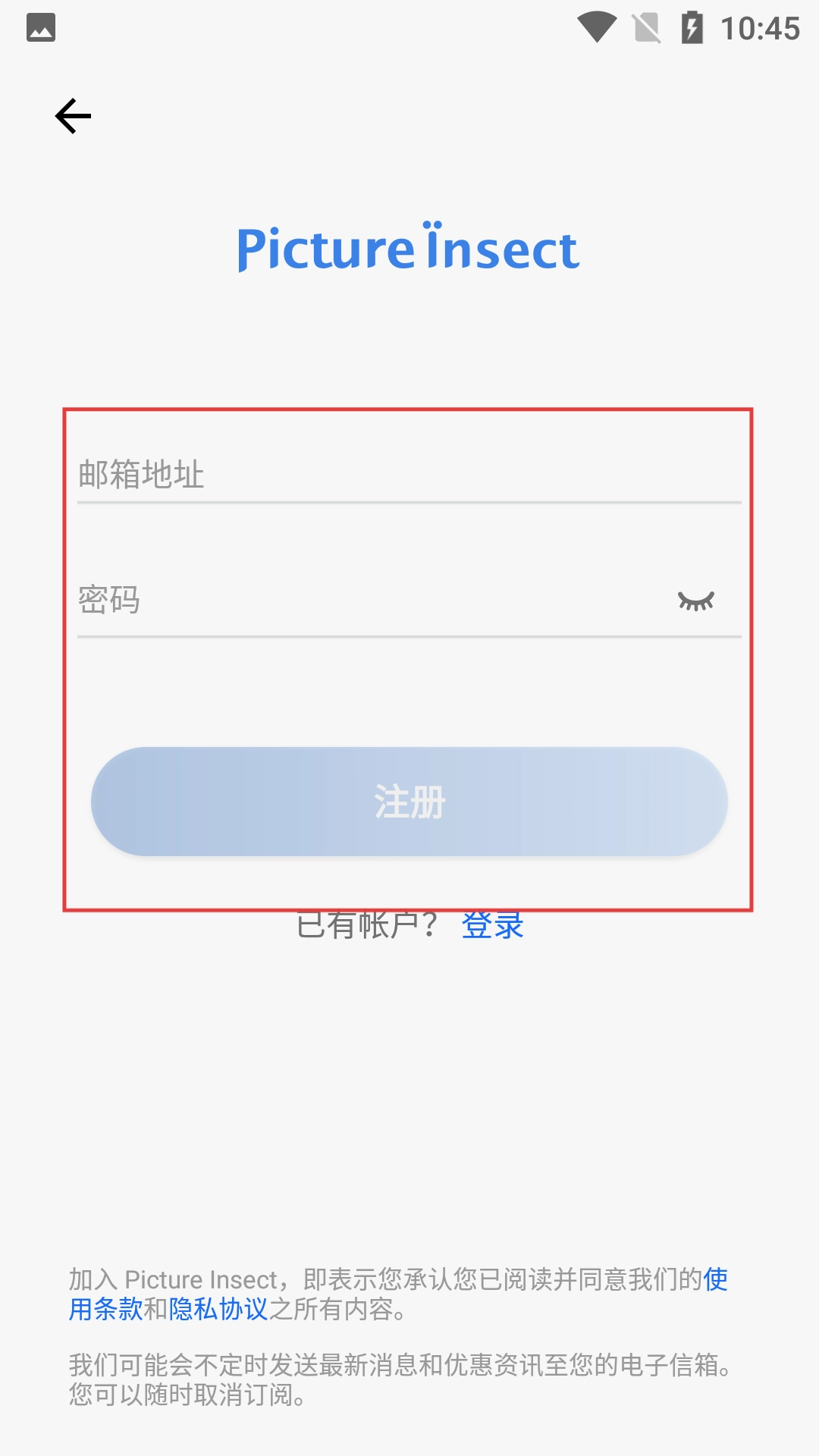Open the 使用条款 terms link
The width and height of the screenshot is (819, 1456).
click(x=106, y=1309)
